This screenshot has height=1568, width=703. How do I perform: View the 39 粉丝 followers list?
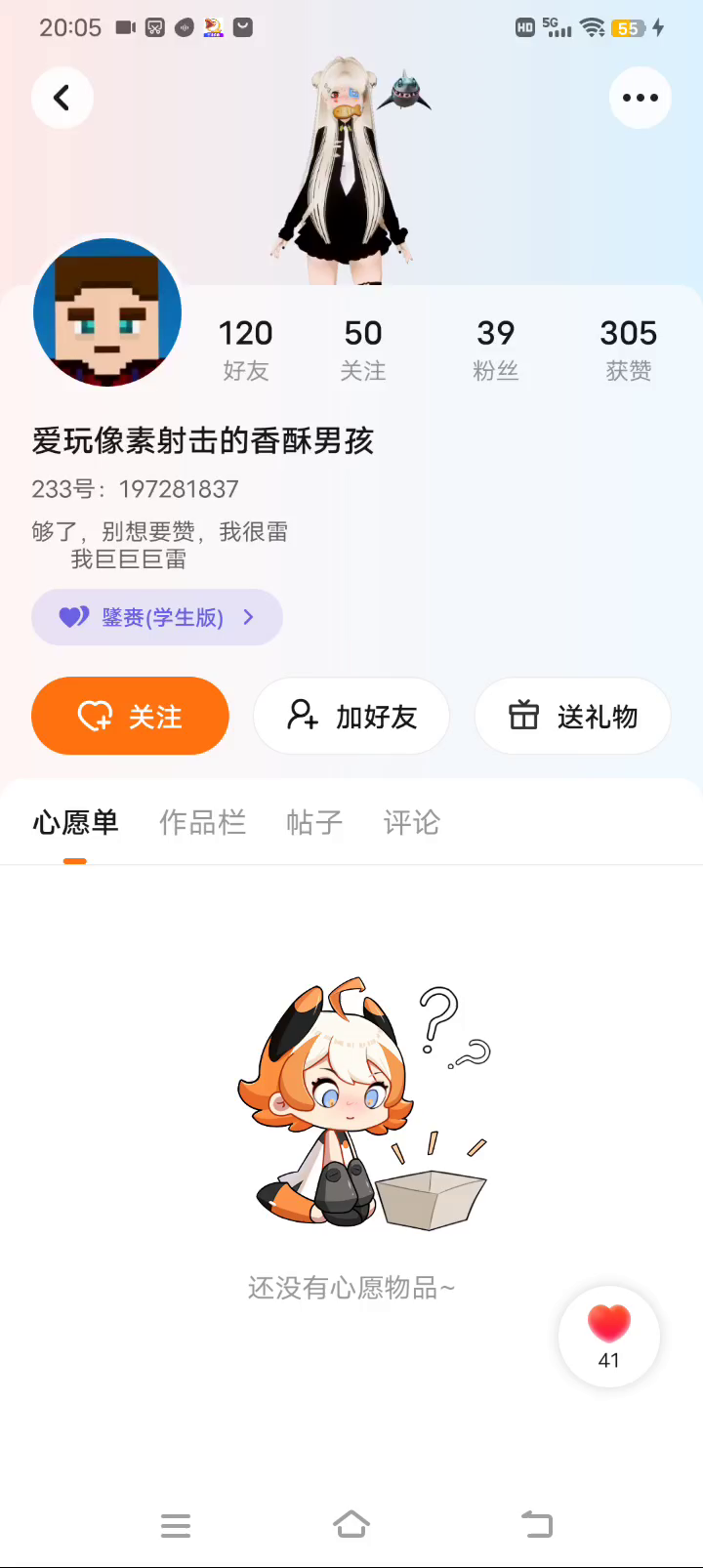[495, 349]
